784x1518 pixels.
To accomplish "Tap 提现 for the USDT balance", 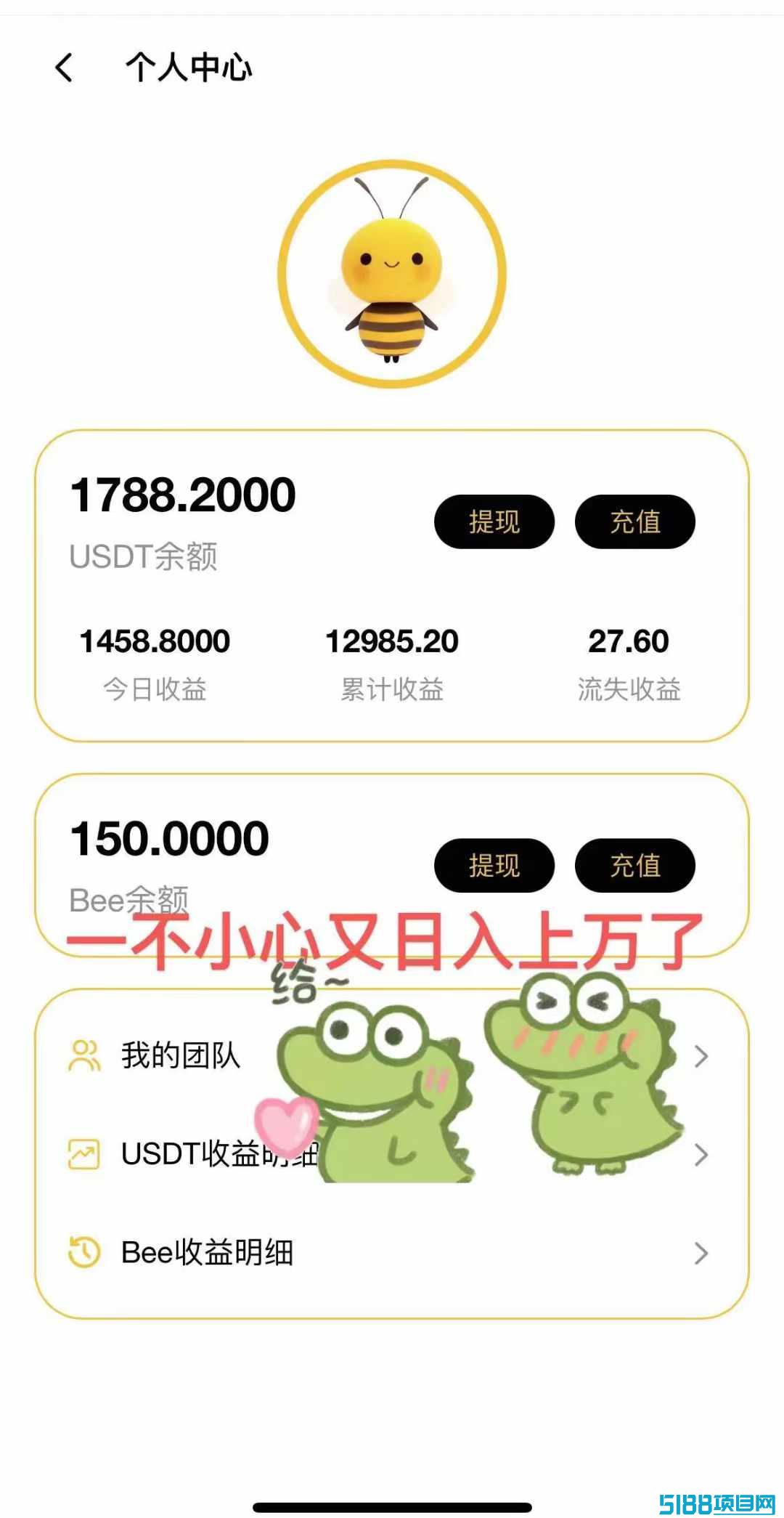I will [494, 521].
